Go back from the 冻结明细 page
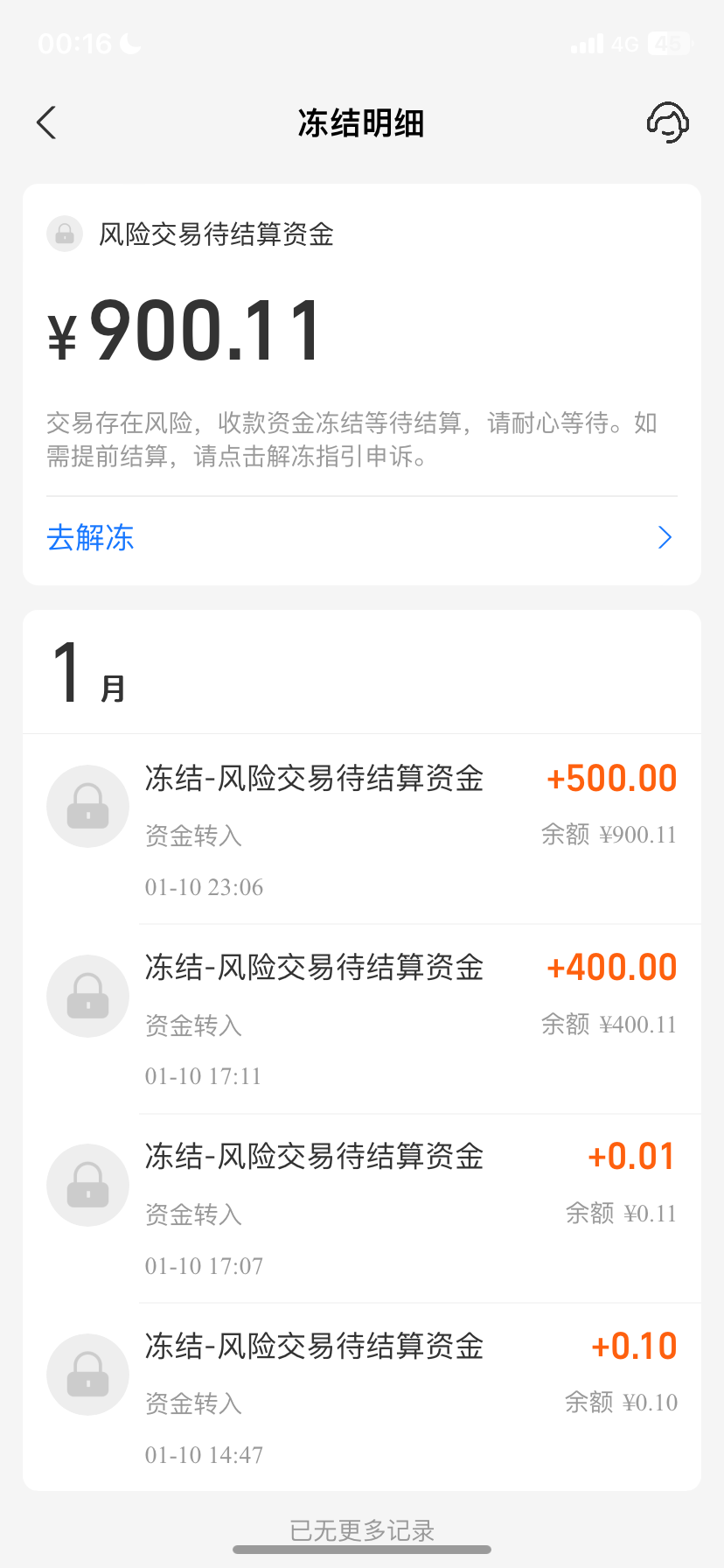724x1568 pixels. 47,122
